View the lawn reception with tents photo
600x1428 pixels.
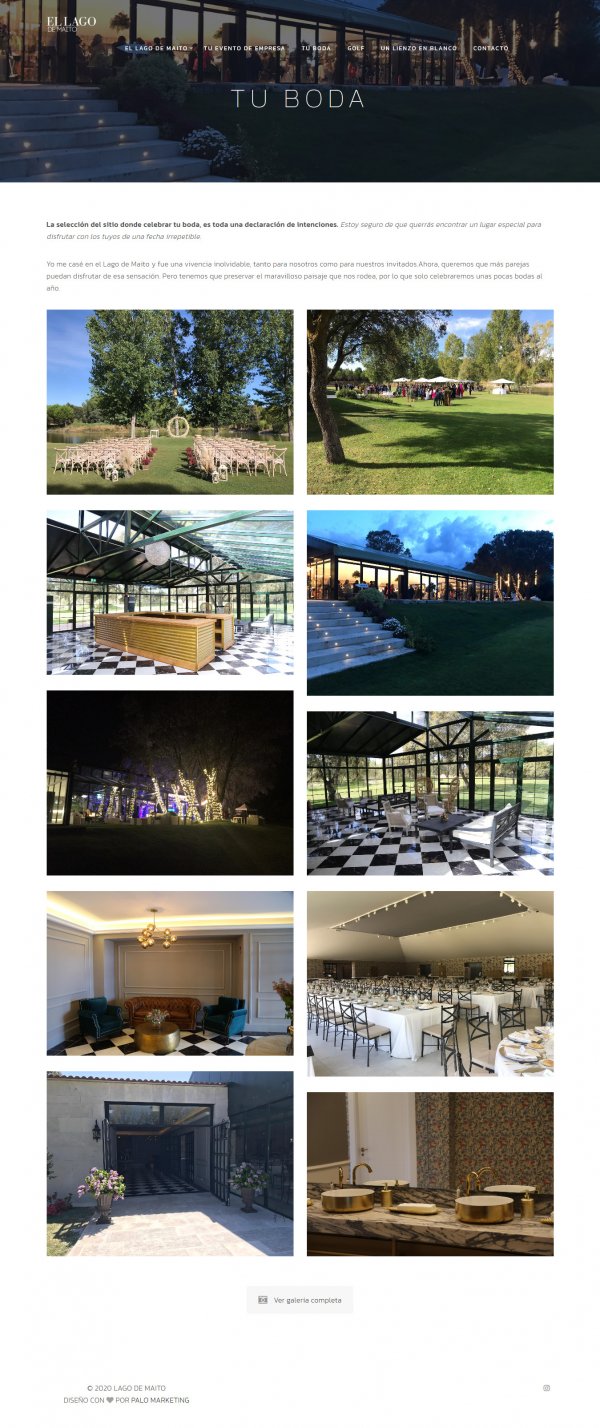tap(430, 402)
